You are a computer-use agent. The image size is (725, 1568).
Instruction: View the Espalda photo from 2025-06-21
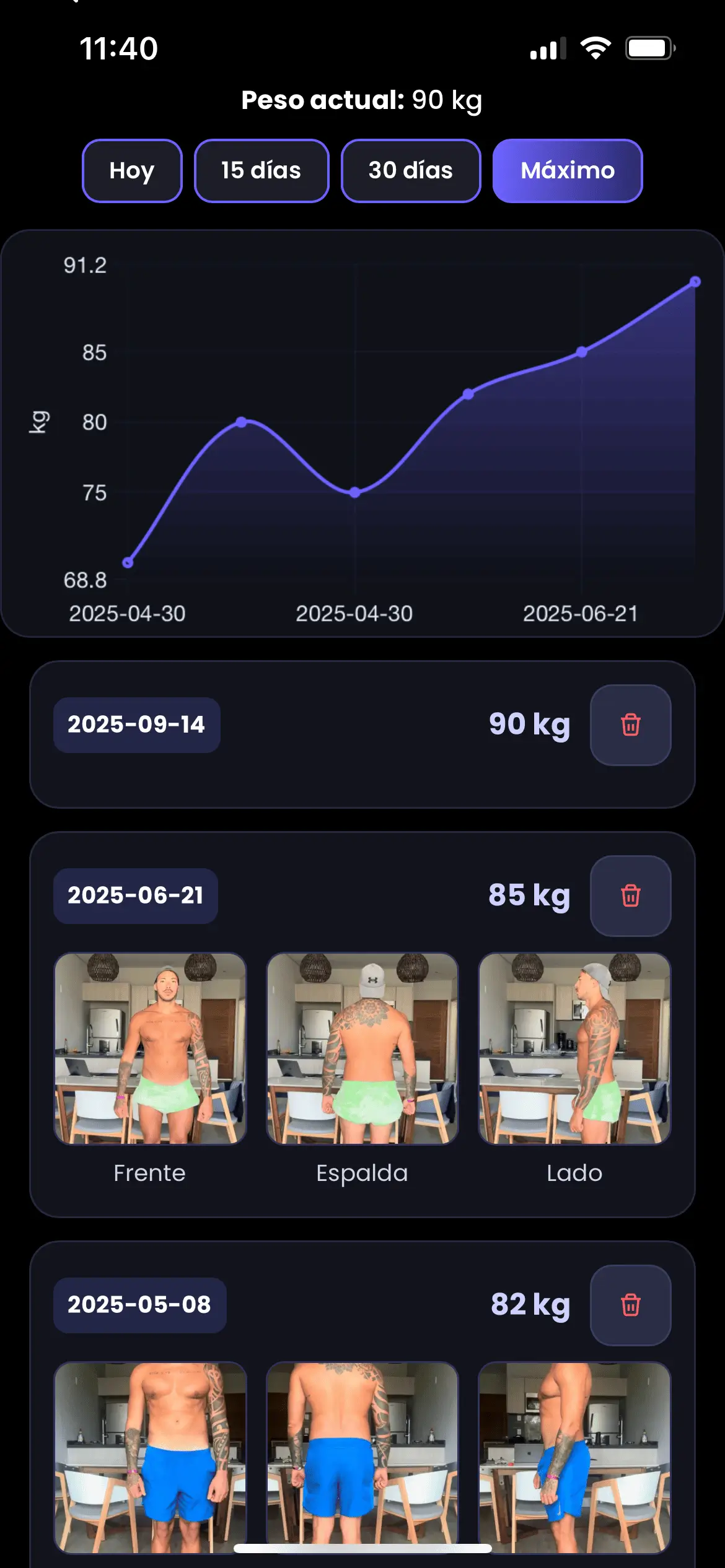(x=362, y=1048)
